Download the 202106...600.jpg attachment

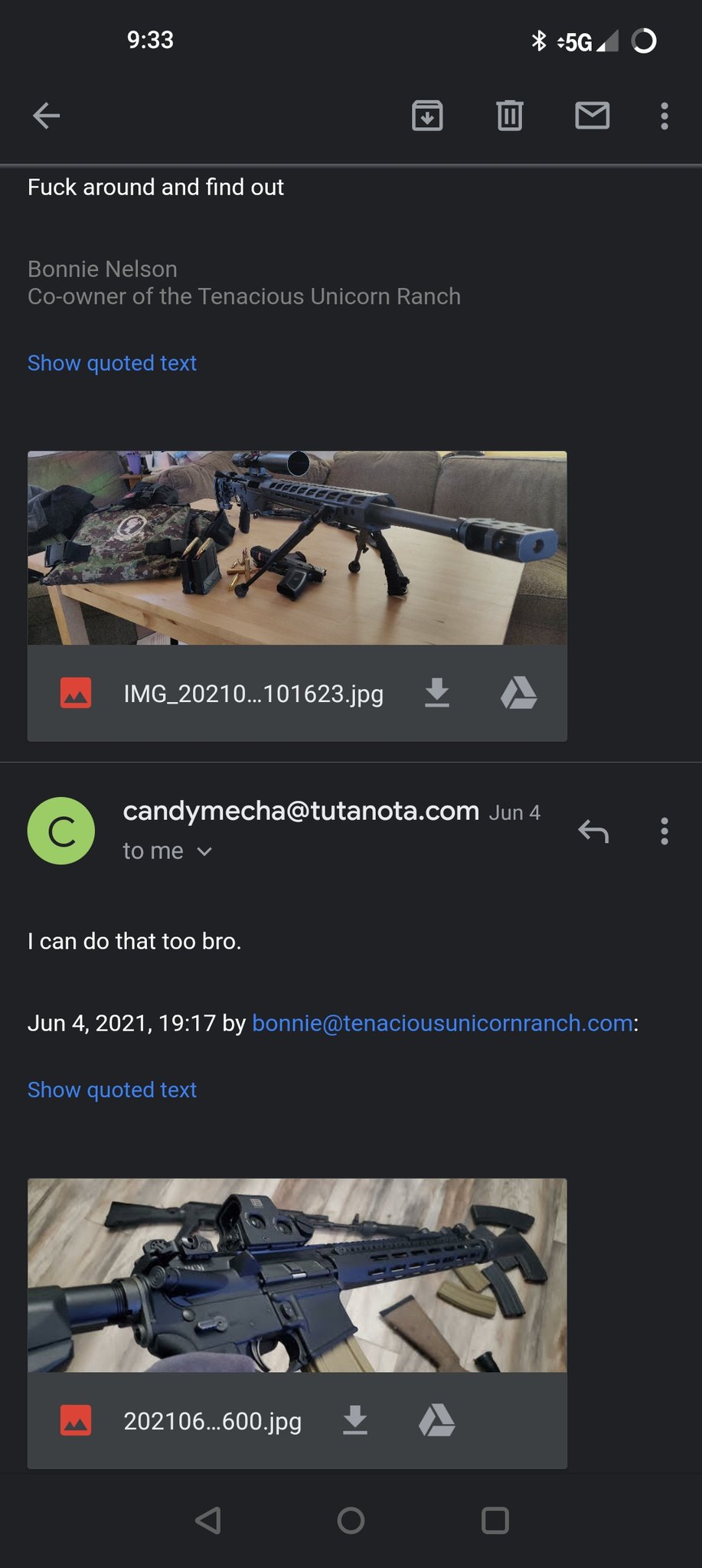(354, 1420)
